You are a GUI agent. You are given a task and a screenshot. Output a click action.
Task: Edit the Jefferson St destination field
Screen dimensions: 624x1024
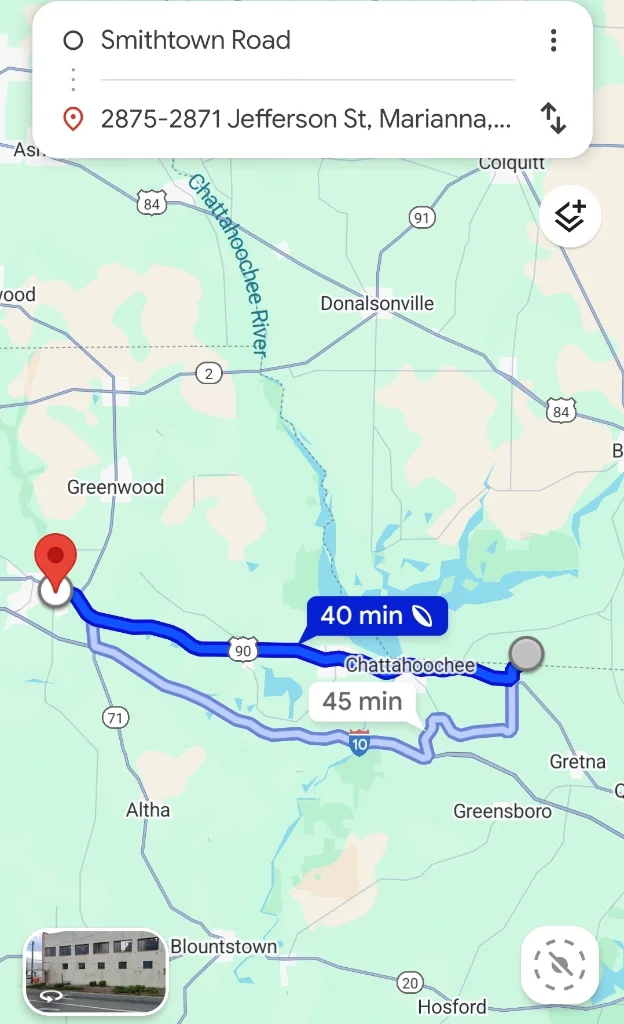[305, 120]
